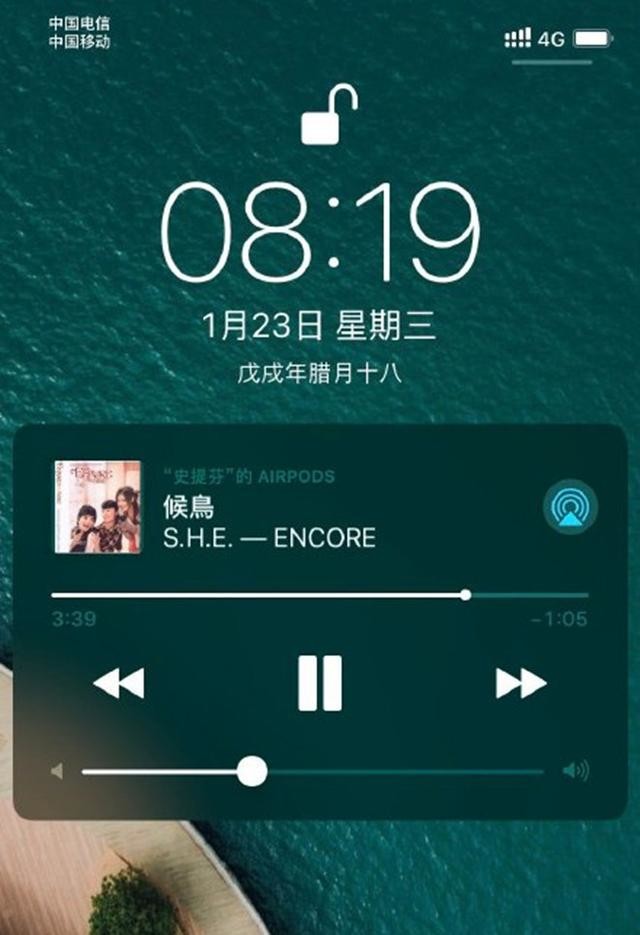
Task: Open the S.H.E. album artwork
Action: click(97, 507)
